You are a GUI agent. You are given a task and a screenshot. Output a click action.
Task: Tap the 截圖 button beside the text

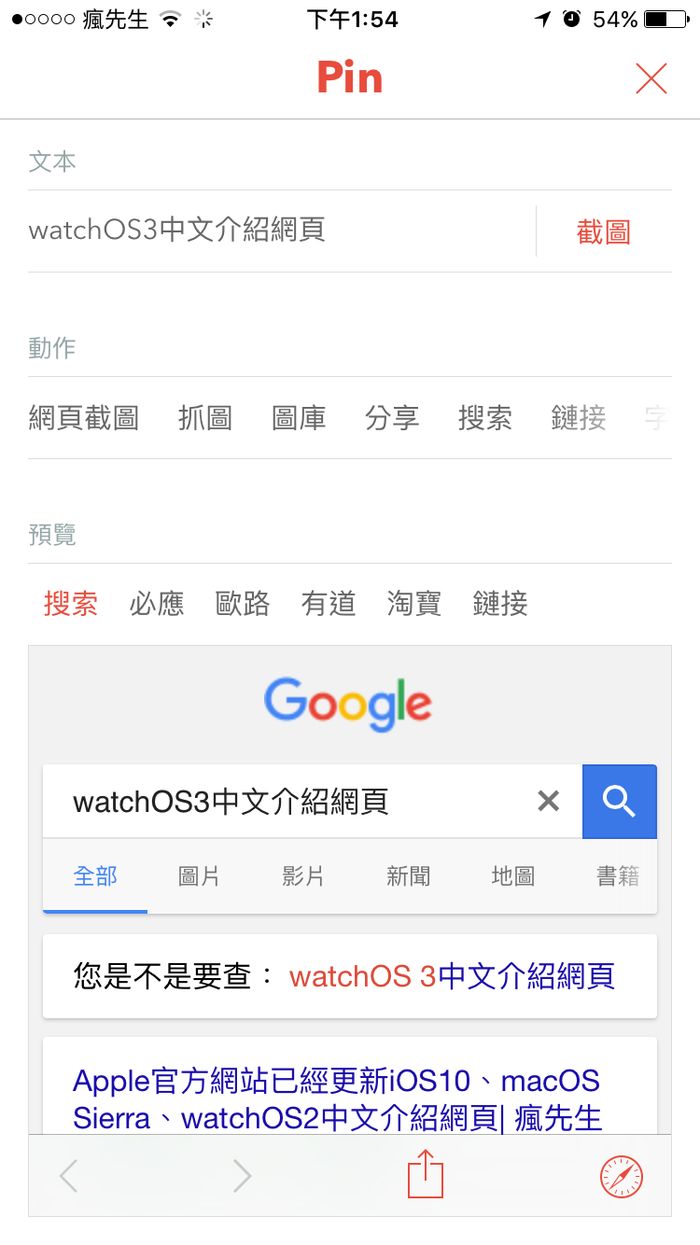(x=603, y=232)
